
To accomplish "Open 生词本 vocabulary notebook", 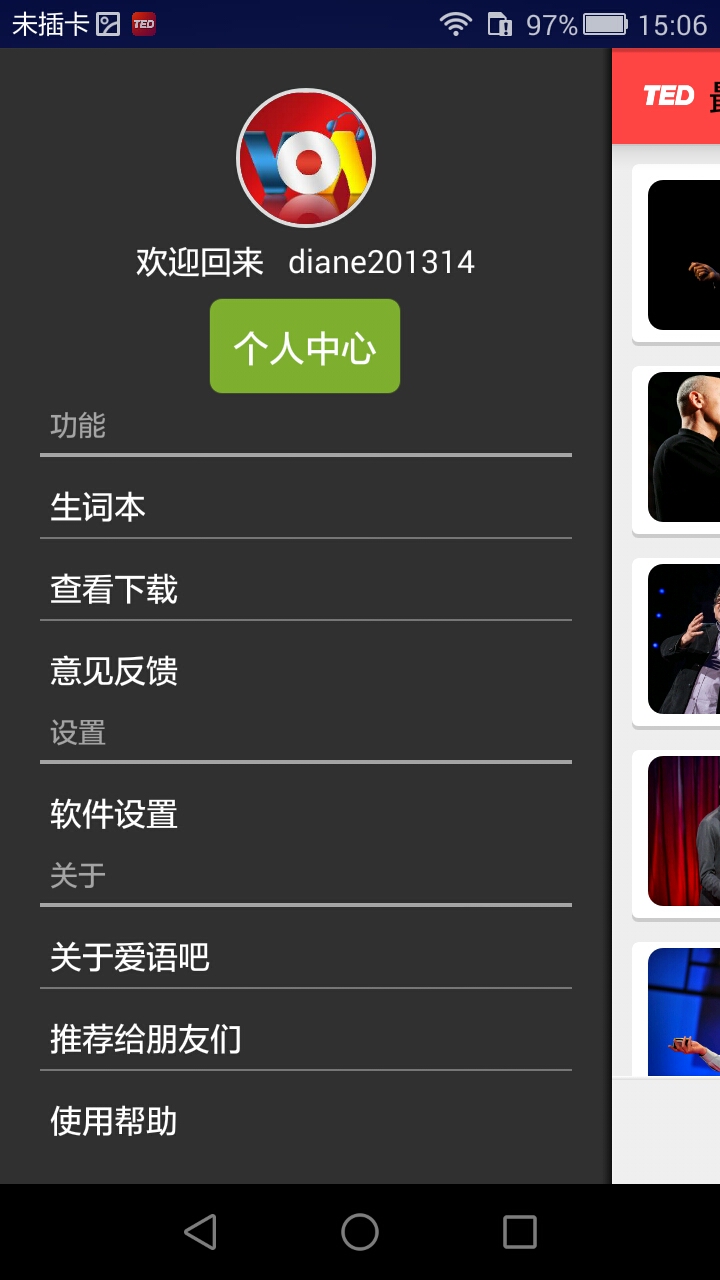I will point(305,507).
